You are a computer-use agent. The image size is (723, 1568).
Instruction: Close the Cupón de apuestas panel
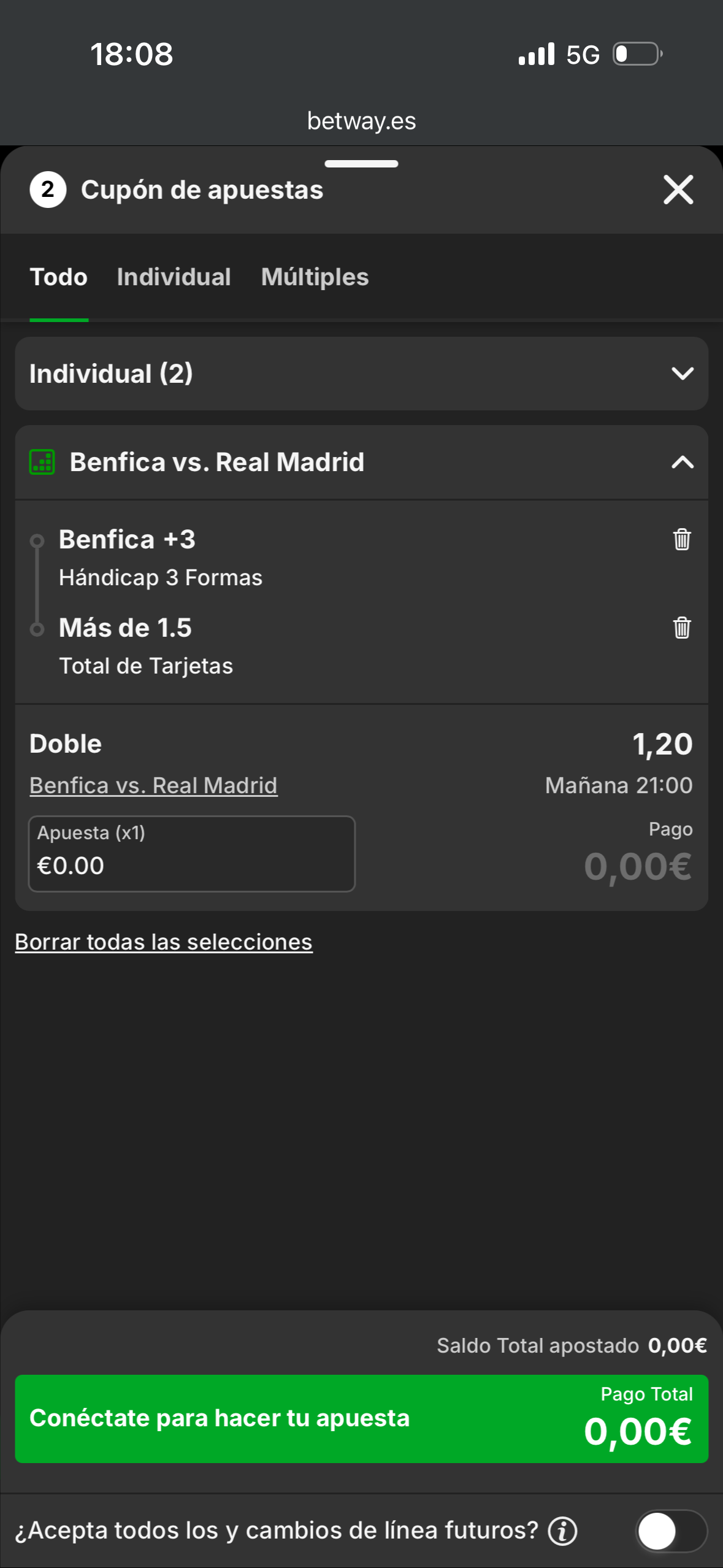tap(678, 190)
